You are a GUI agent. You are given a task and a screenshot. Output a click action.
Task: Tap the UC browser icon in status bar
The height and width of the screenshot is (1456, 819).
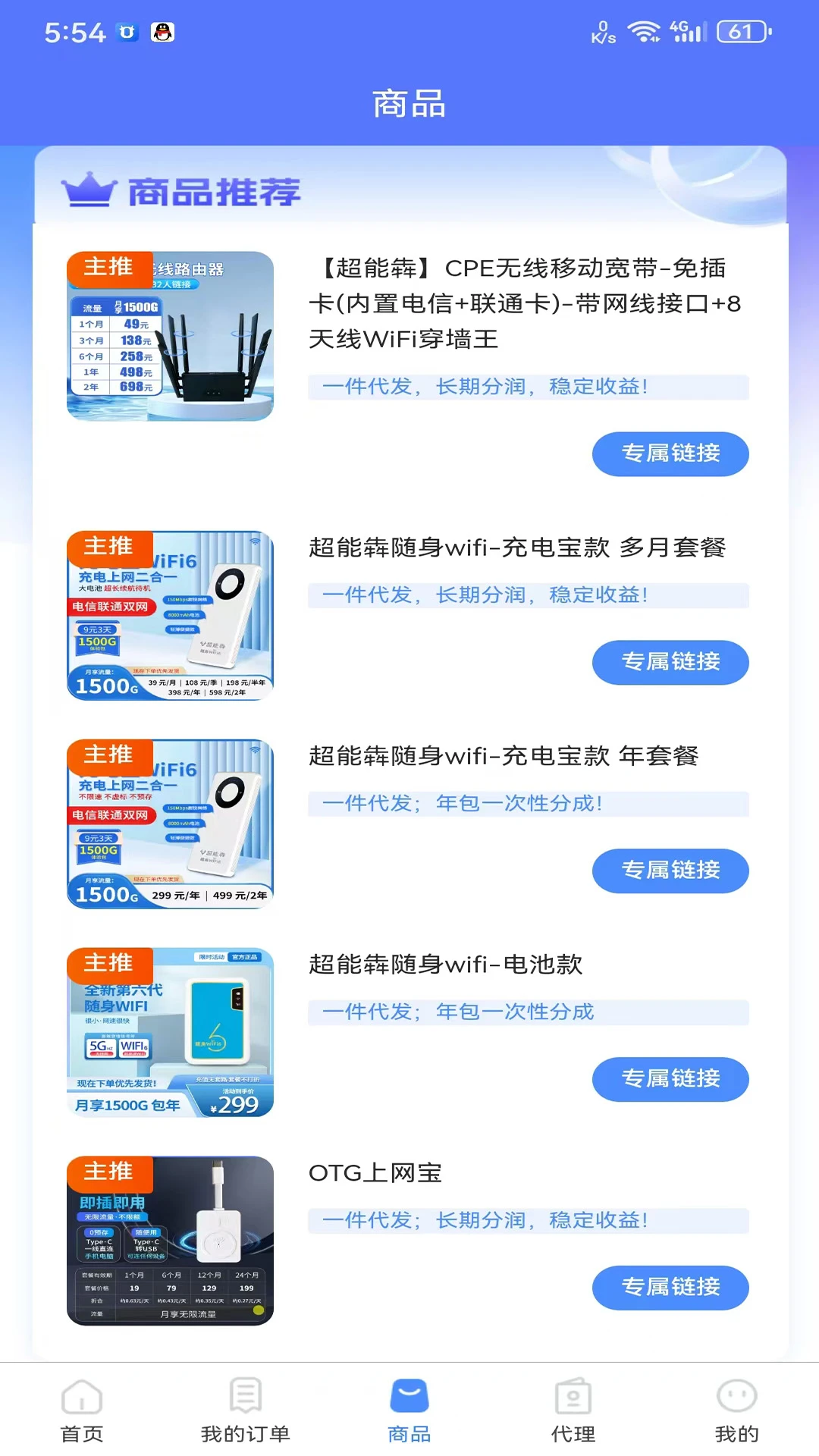pyautogui.click(x=127, y=32)
